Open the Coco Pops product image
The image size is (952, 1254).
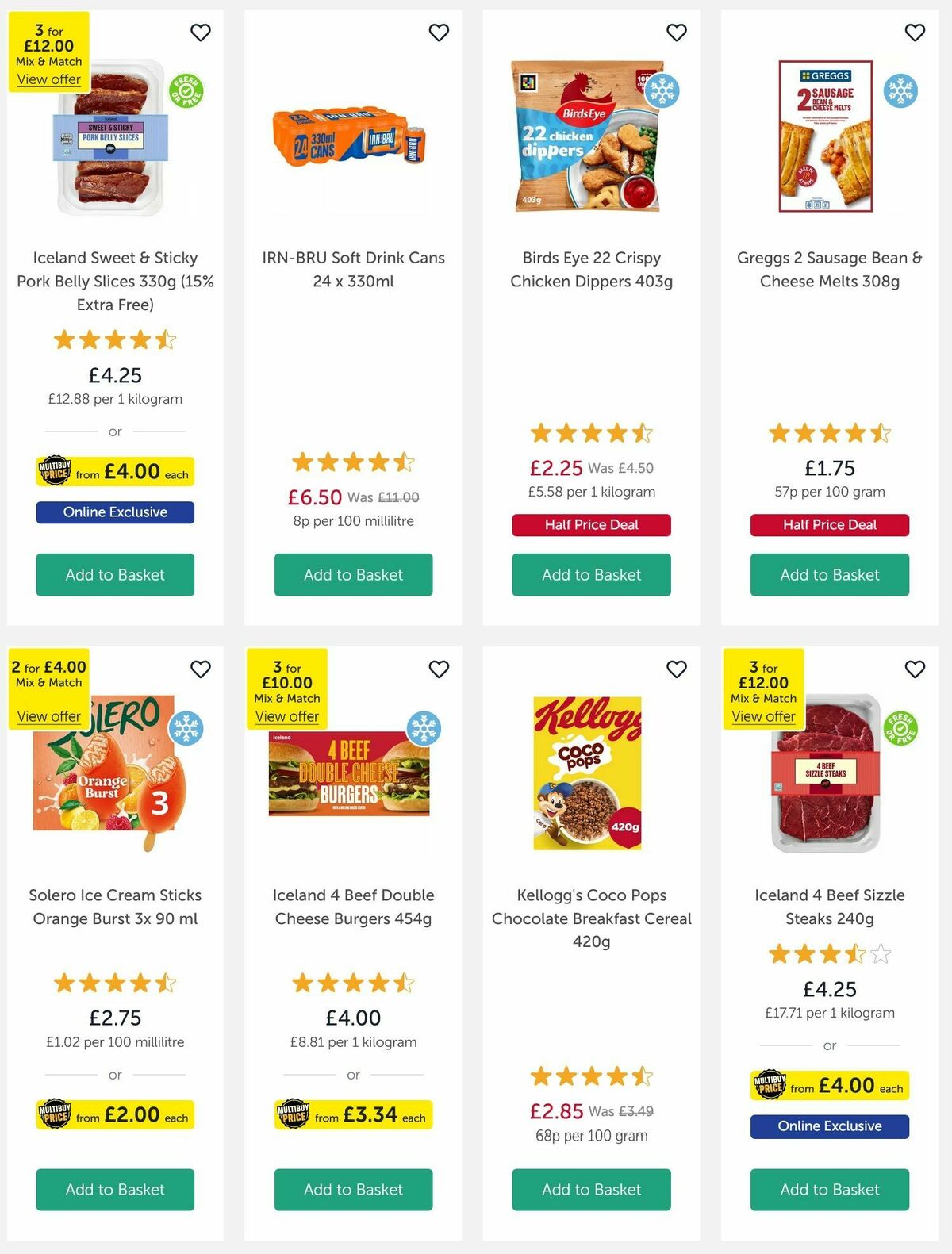pyautogui.click(x=590, y=773)
